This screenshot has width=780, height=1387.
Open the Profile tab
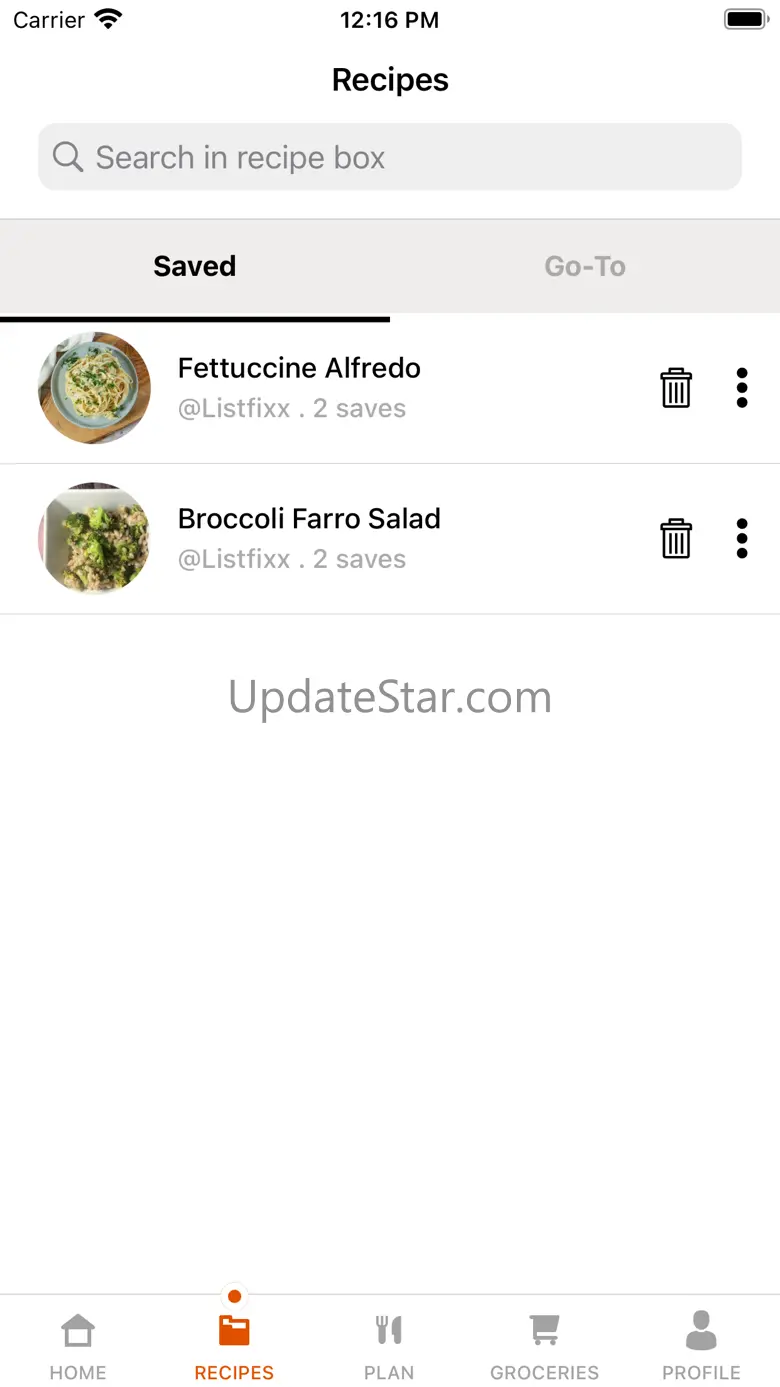click(701, 1345)
